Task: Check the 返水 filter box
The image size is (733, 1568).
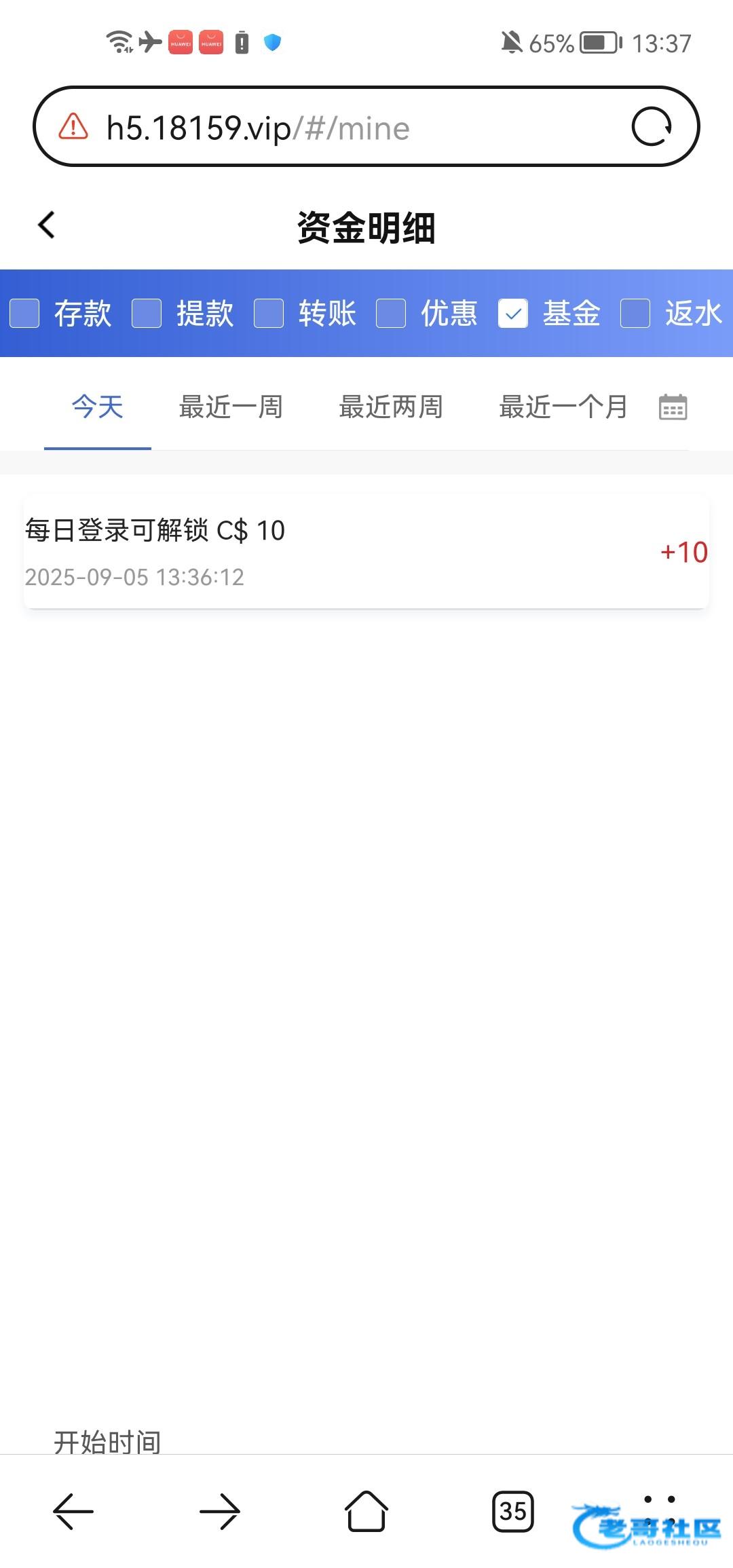Action: tap(635, 314)
